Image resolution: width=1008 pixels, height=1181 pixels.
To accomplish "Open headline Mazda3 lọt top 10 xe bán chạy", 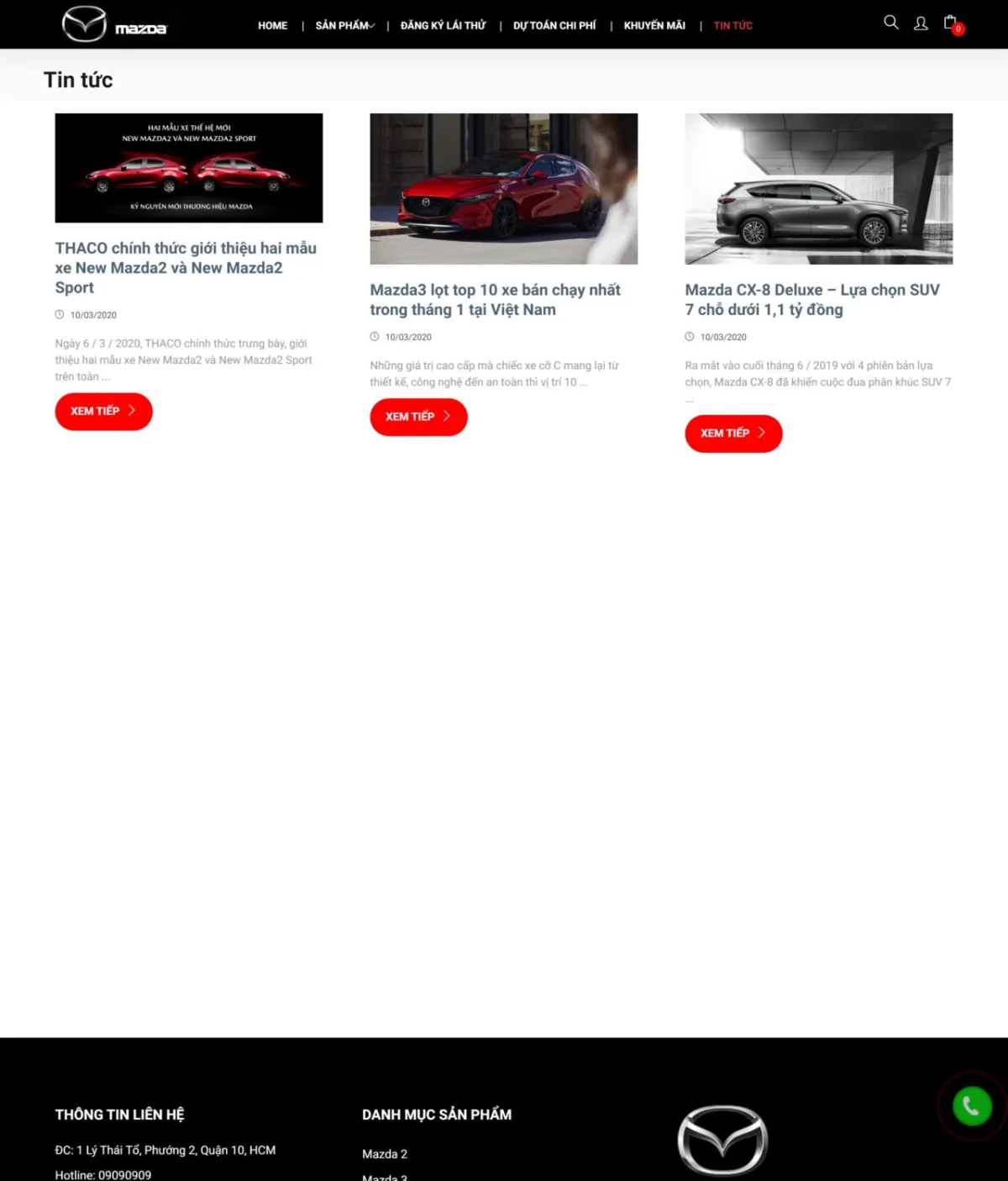I will 495,300.
